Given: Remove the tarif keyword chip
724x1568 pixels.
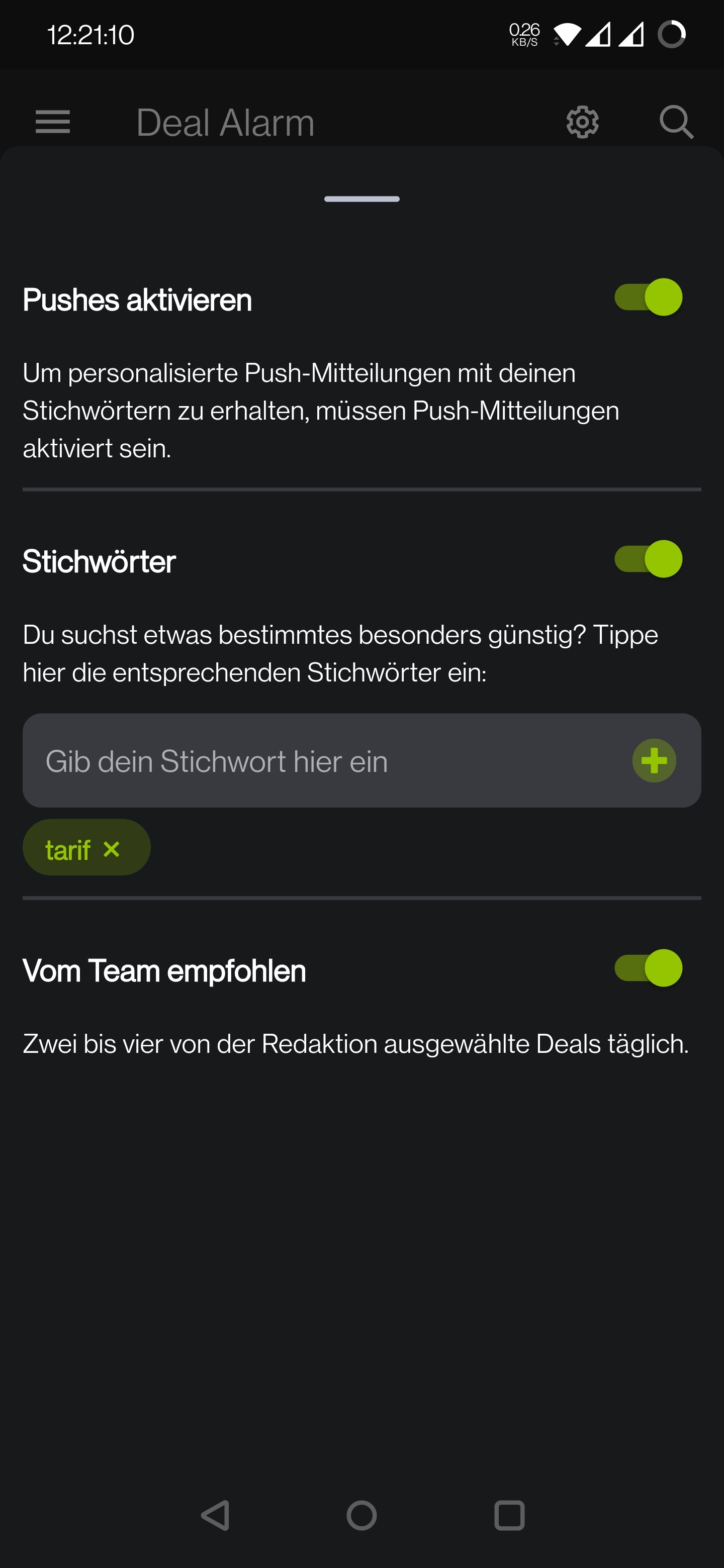Looking at the screenshot, I should 112,848.
